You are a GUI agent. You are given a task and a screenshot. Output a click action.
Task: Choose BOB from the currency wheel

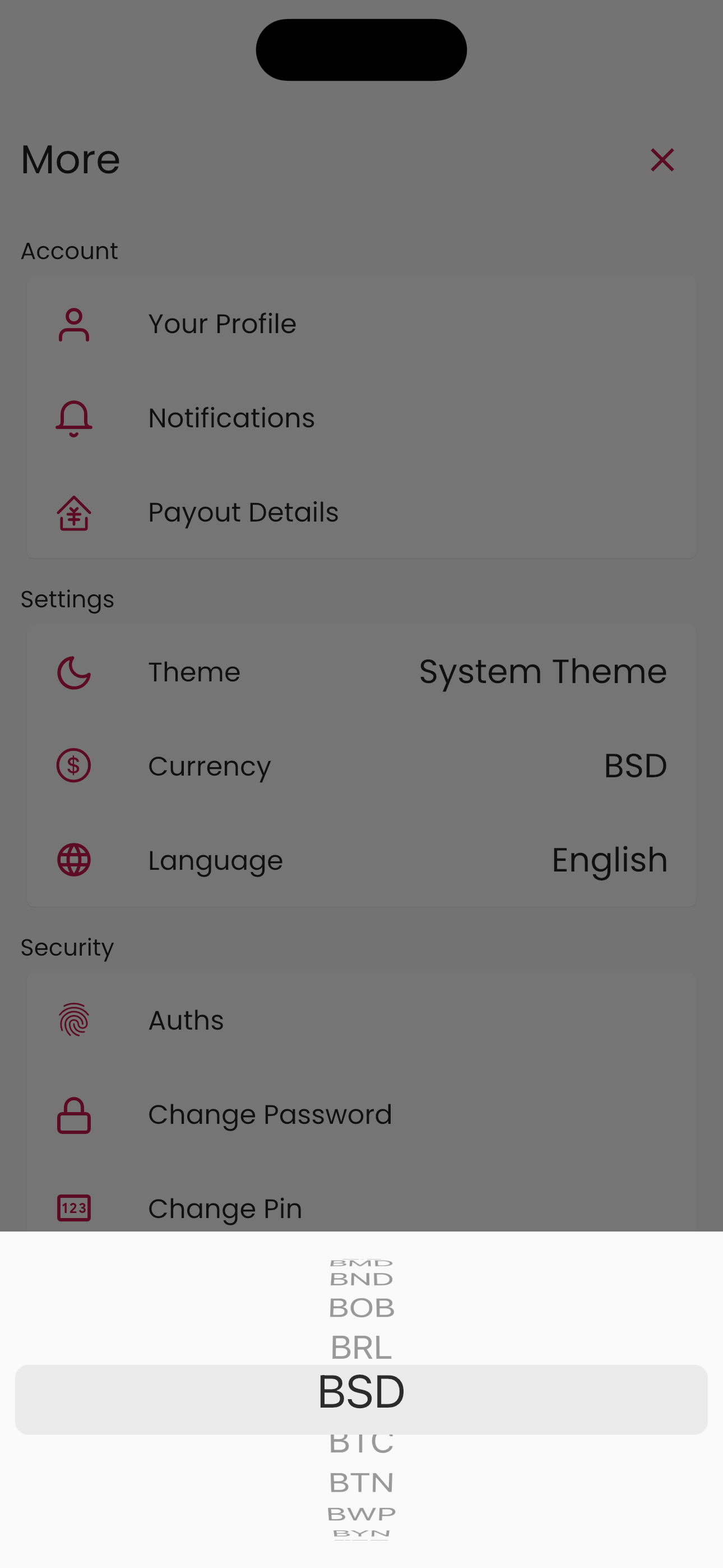pyautogui.click(x=361, y=1308)
